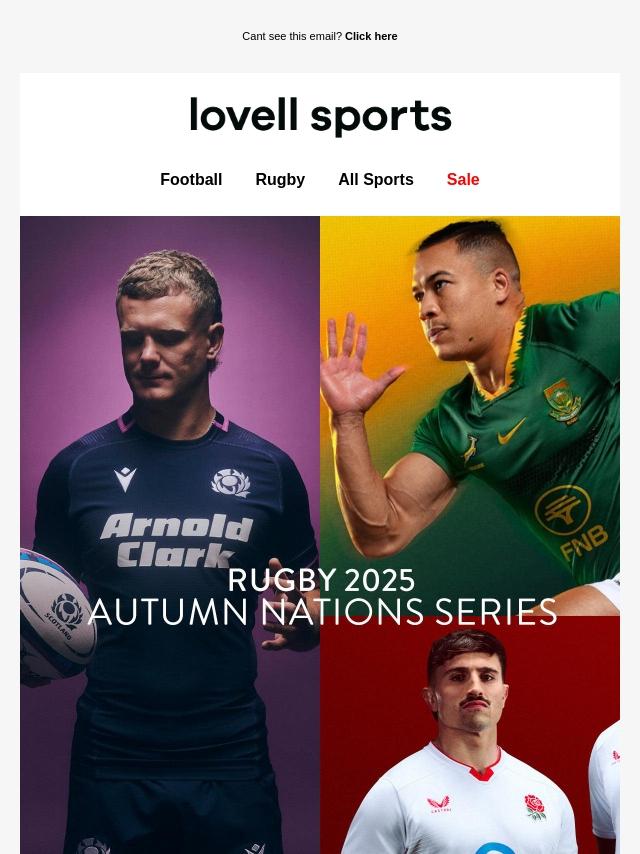Tap the "Click here" view-in-browser link
Viewport: 640px width, 854px height.
click(x=371, y=36)
